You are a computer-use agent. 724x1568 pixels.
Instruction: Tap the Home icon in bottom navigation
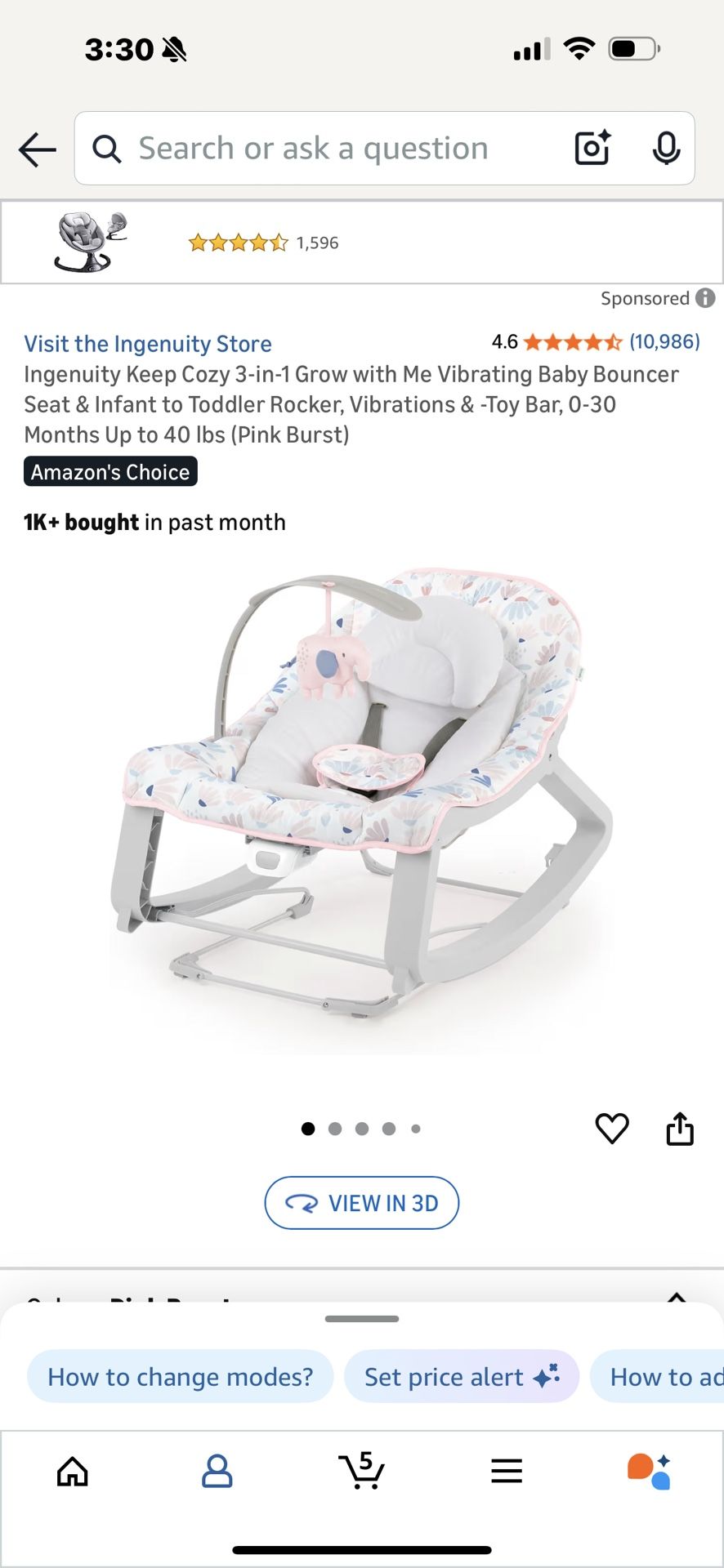click(x=73, y=1470)
